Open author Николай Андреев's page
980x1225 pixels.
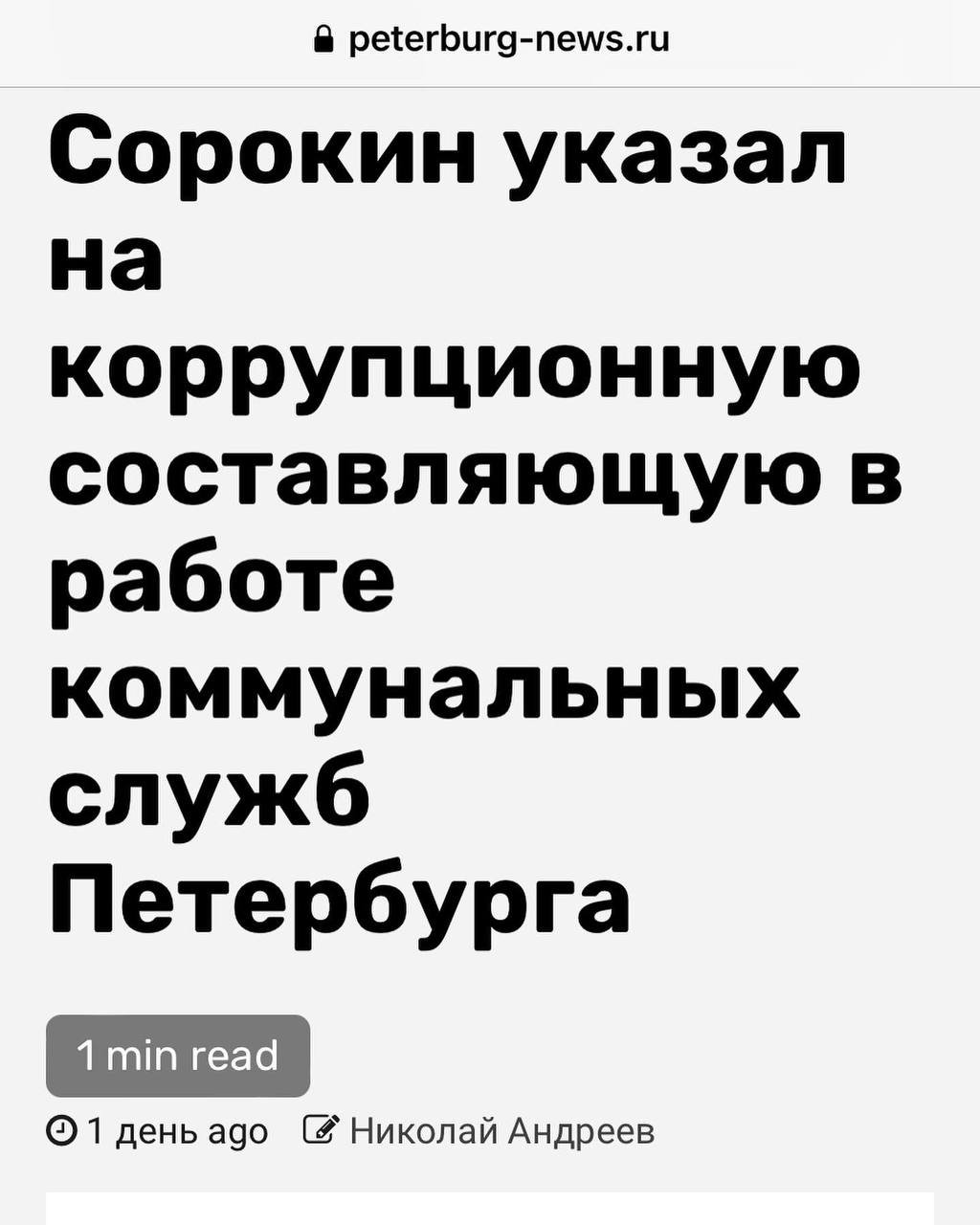[x=501, y=1131]
